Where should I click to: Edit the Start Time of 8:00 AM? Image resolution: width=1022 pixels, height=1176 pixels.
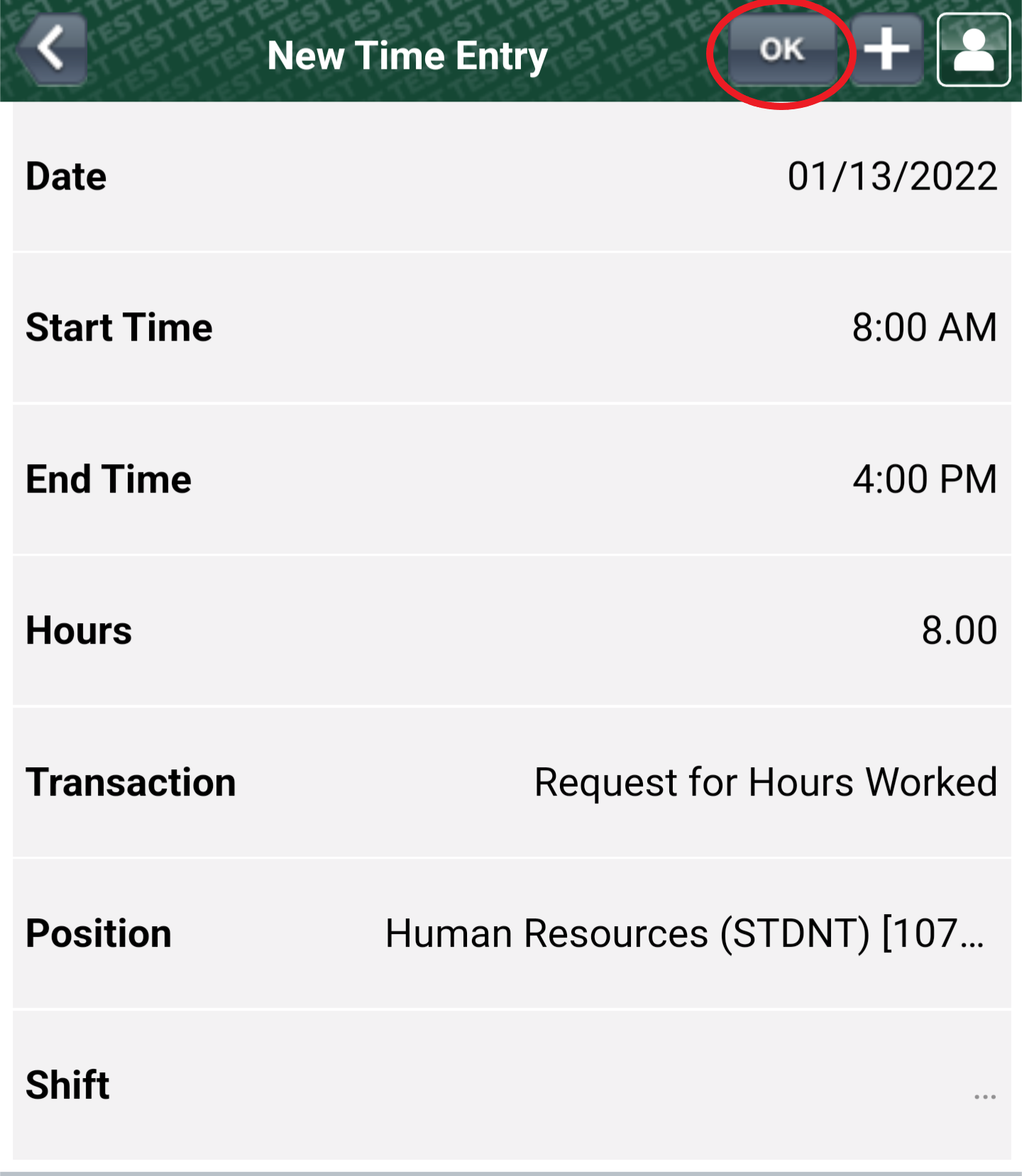(x=925, y=327)
